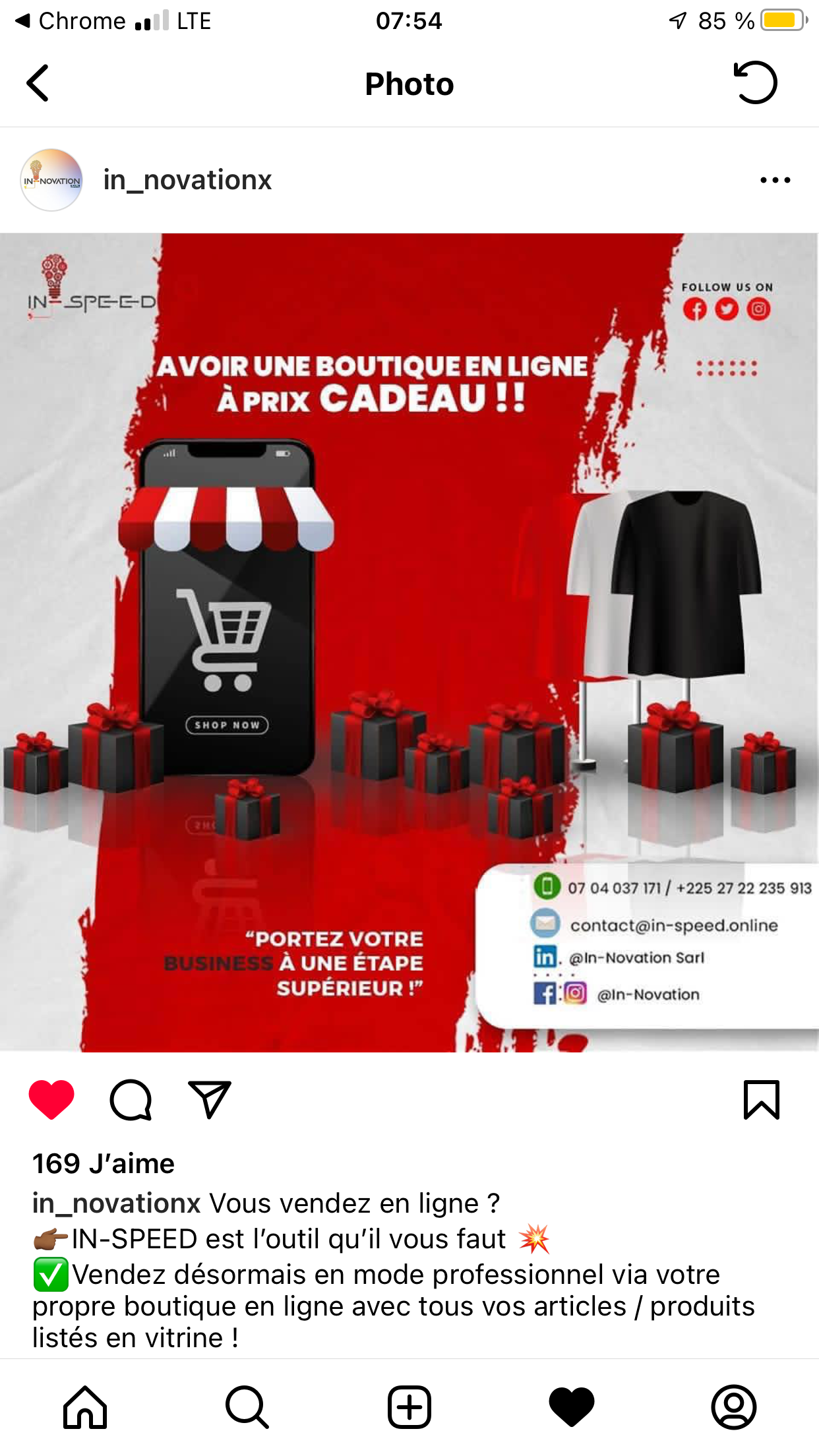This screenshot has height=1456, width=819.
Task: Create a new post with plus tab
Action: point(409,1407)
